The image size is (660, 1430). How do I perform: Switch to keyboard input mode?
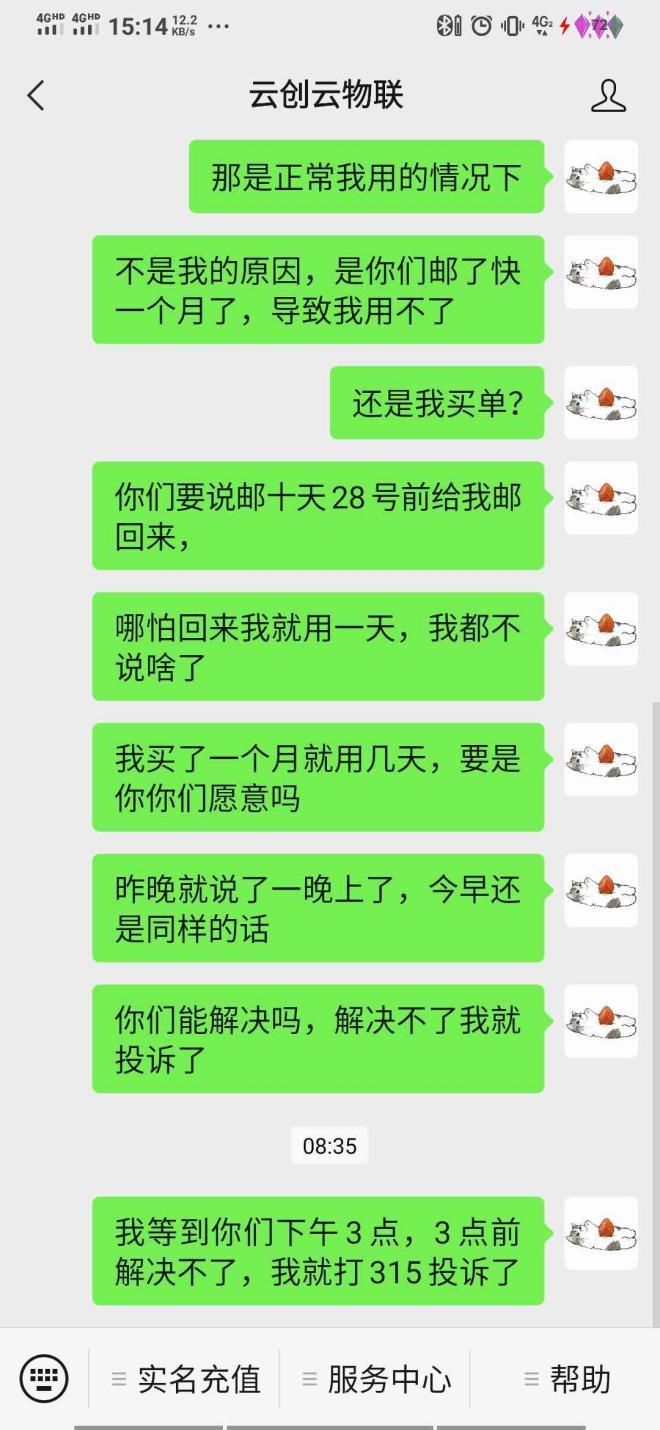click(x=44, y=1379)
